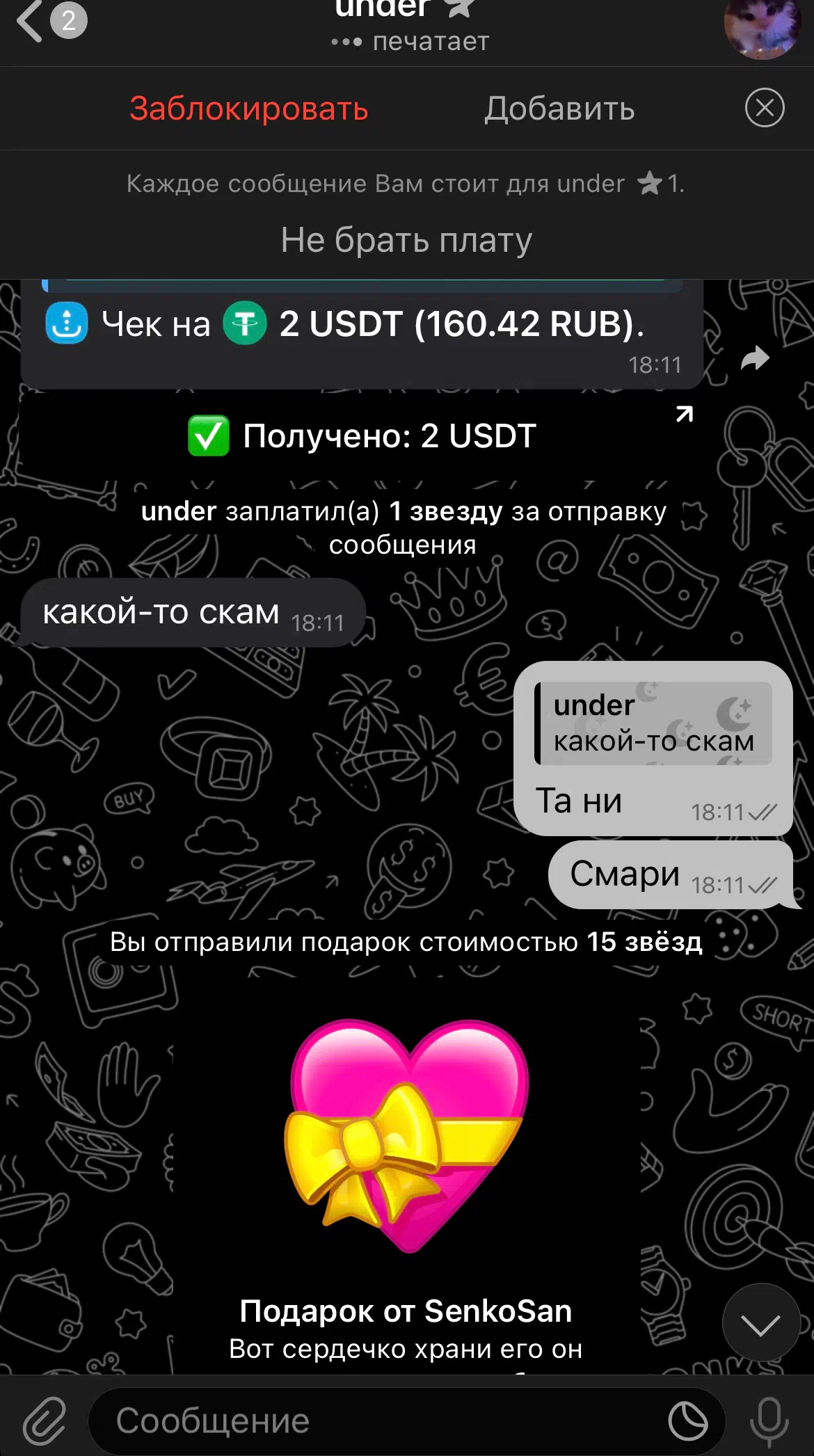Screen dimensions: 814x1456
Task: Go back to the chat list
Action: pos(50,21)
